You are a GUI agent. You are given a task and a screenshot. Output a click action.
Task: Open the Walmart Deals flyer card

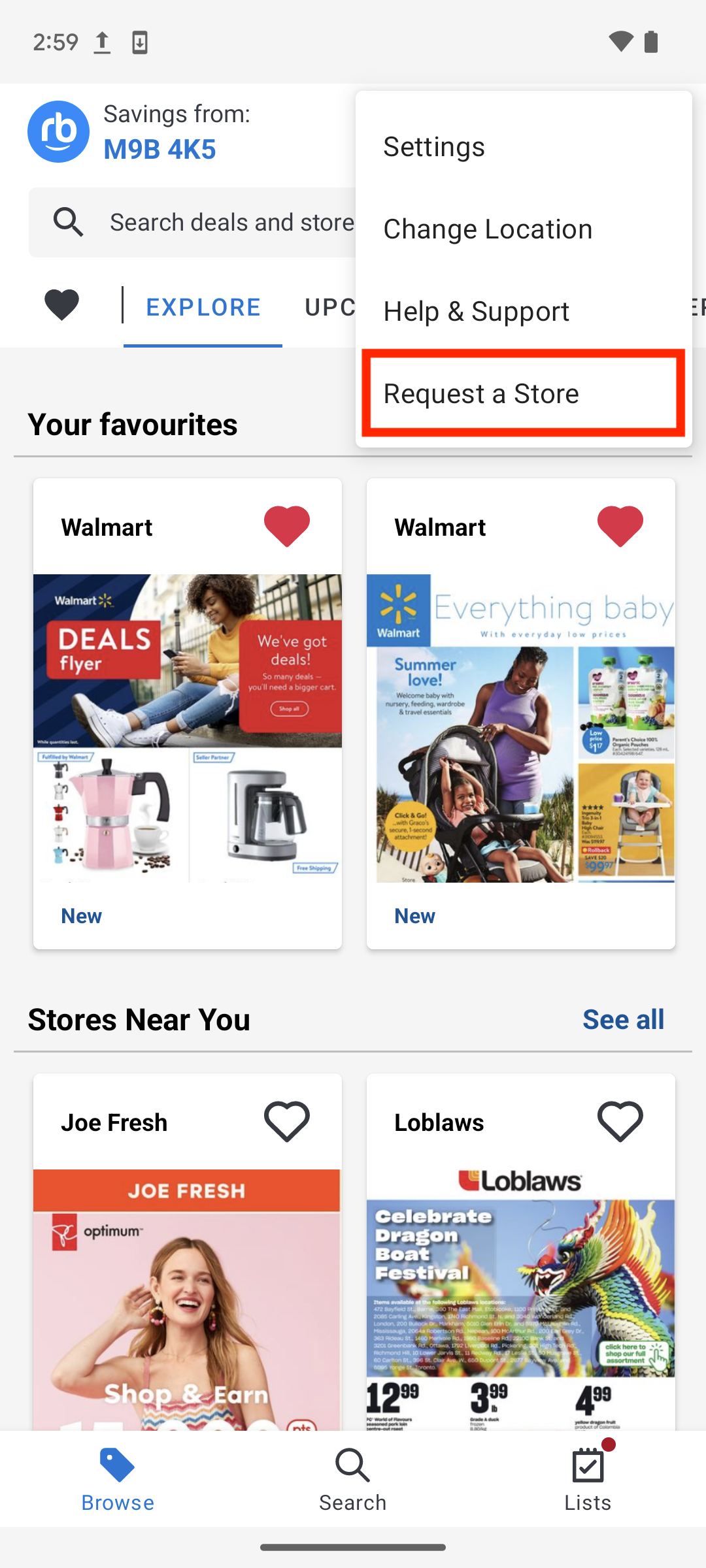[188, 728]
